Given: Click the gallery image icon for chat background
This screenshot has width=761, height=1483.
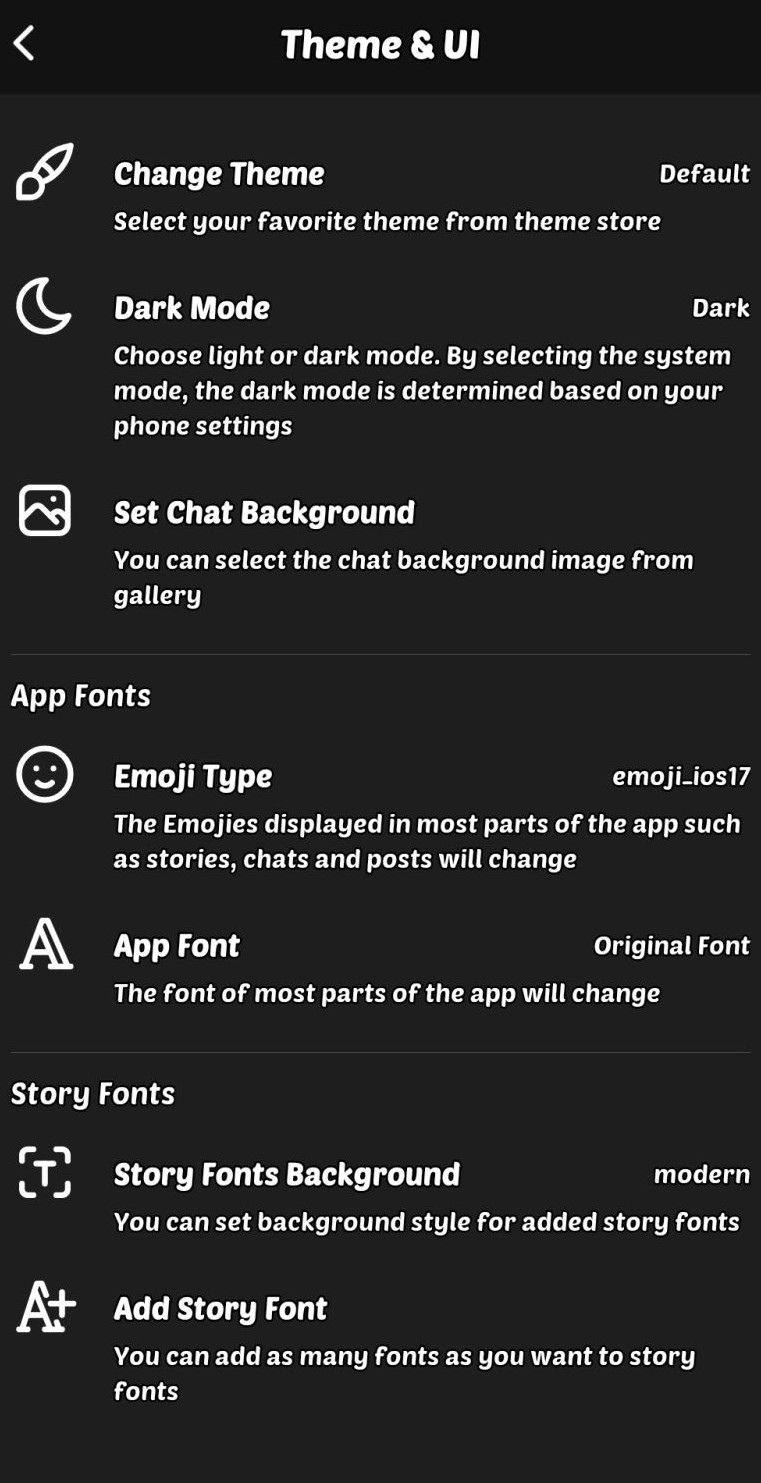Looking at the screenshot, I should 44,510.
